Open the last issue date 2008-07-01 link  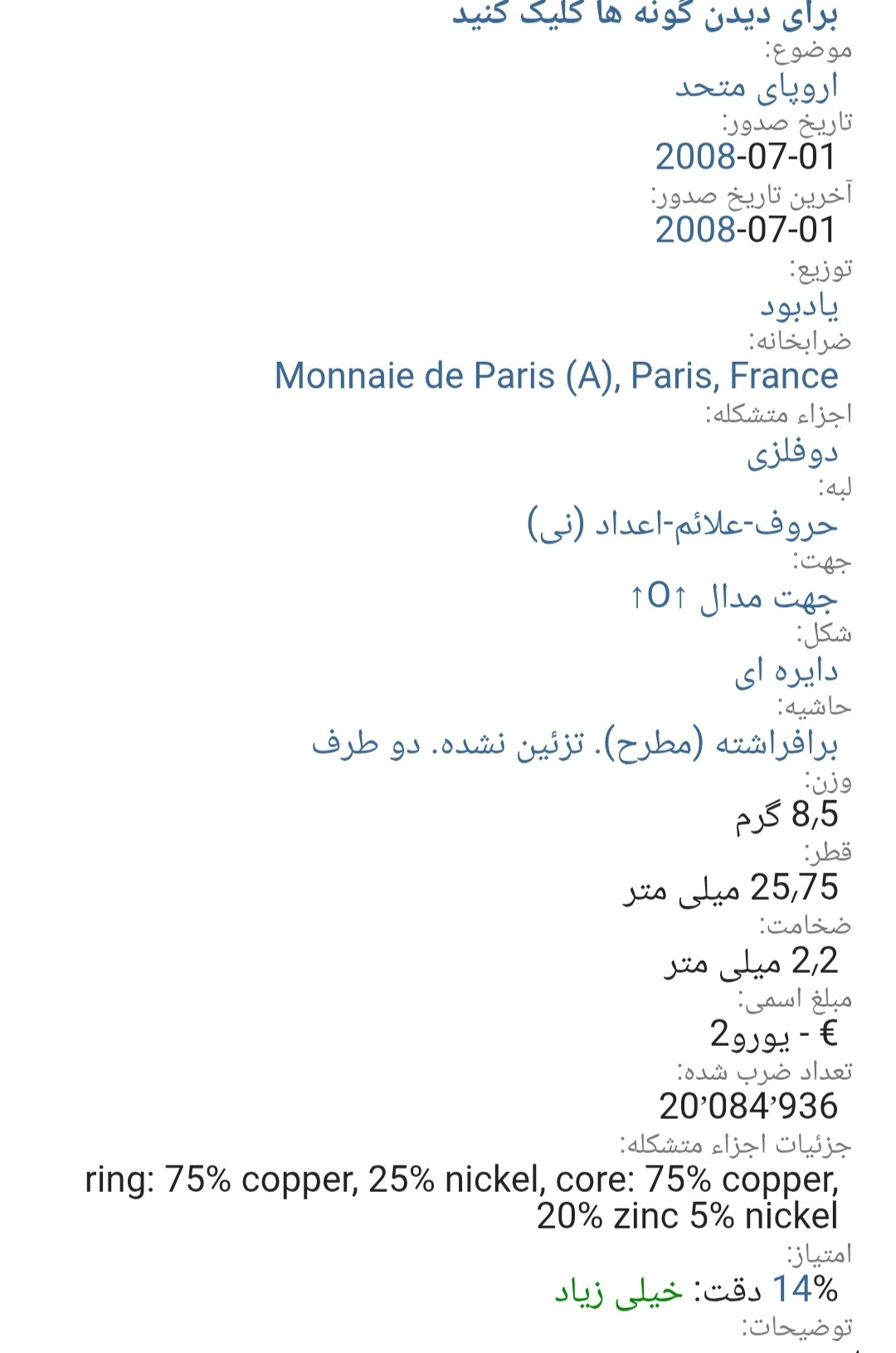click(x=745, y=230)
